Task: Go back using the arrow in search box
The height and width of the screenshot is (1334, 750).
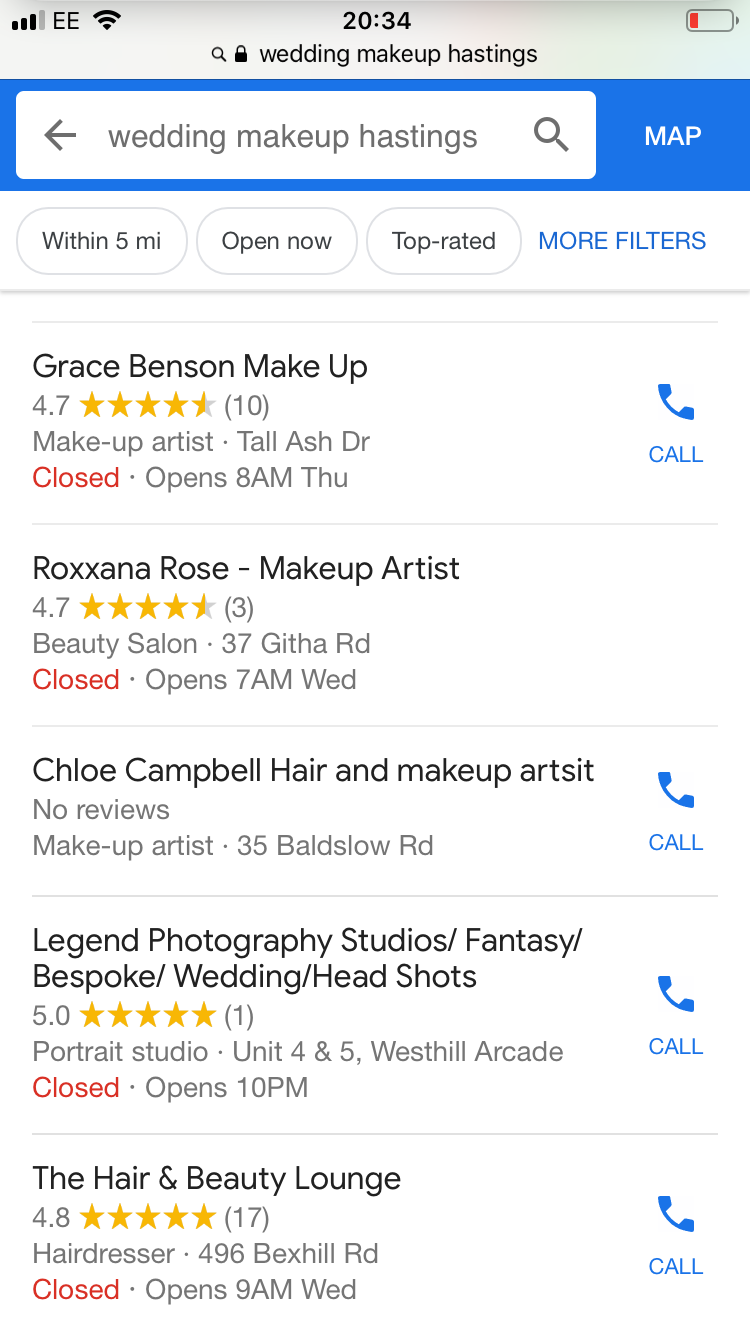Action: pyautogui.click(x=61, y=135)
